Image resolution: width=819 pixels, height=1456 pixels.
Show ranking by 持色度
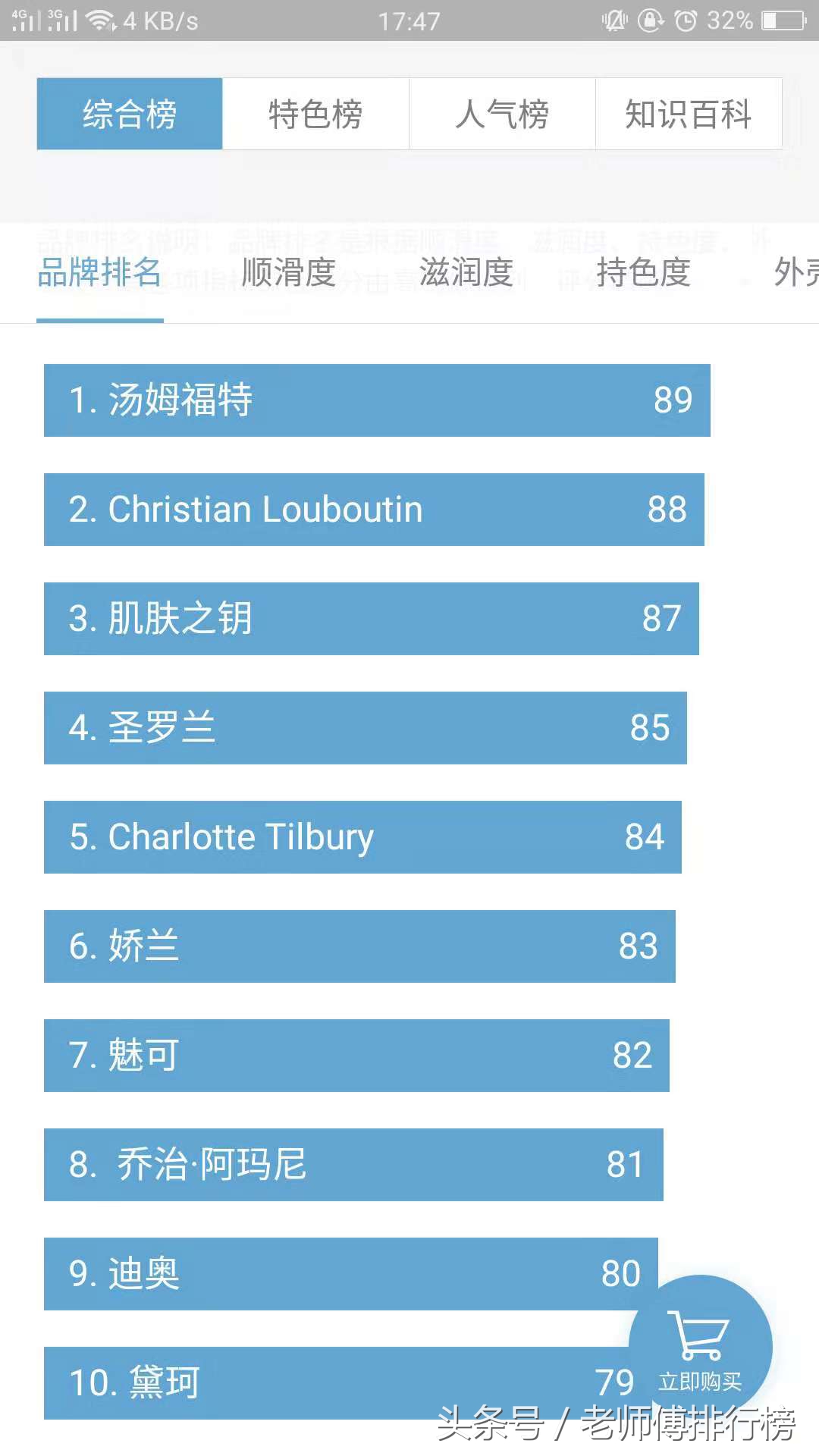coord(643,273)
